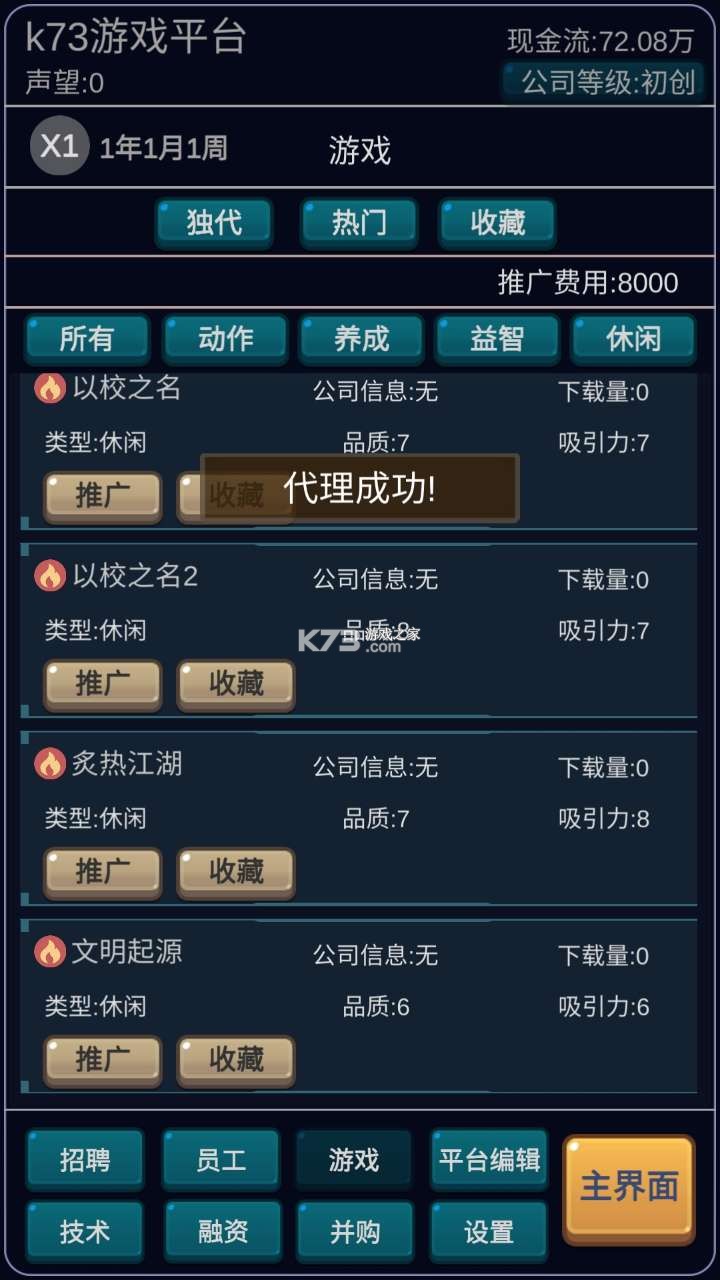Open the 员工 staff menu

[220, 1160]
